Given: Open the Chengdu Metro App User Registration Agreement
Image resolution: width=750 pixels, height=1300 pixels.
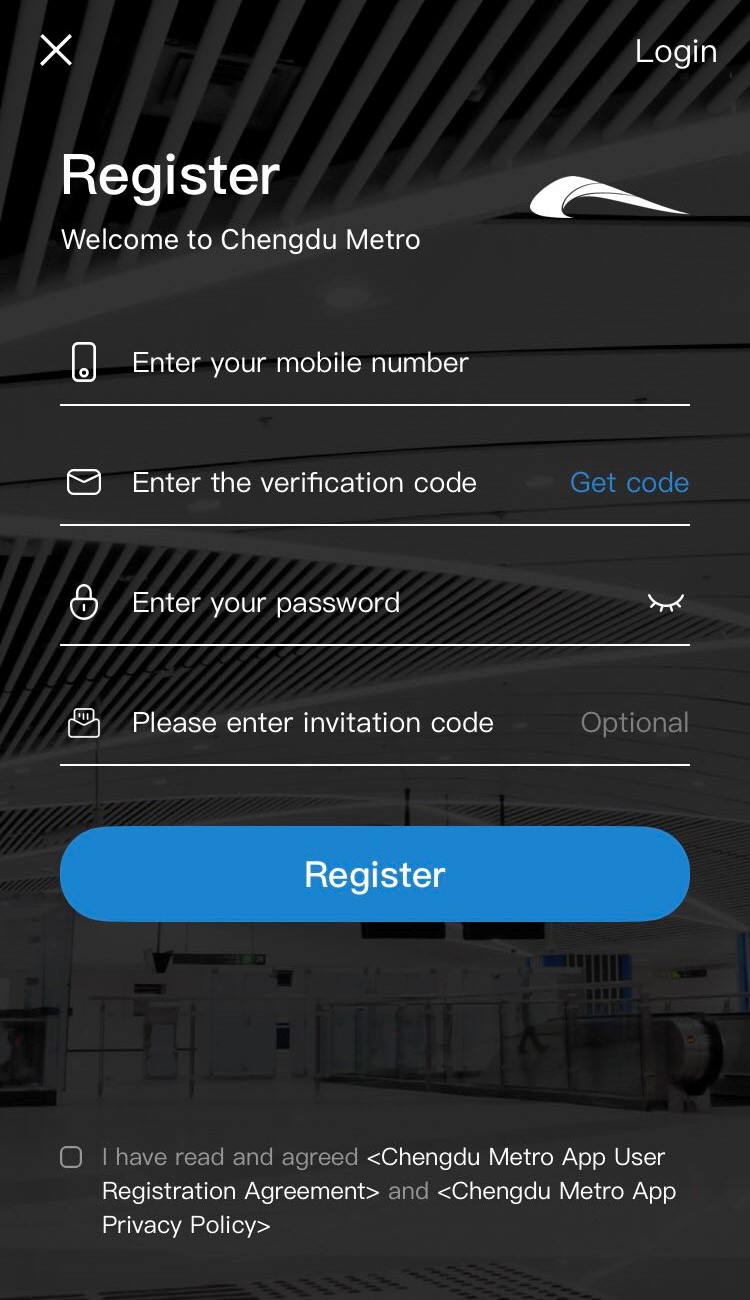Looking at the screenshot, I should click(384, 1174).
